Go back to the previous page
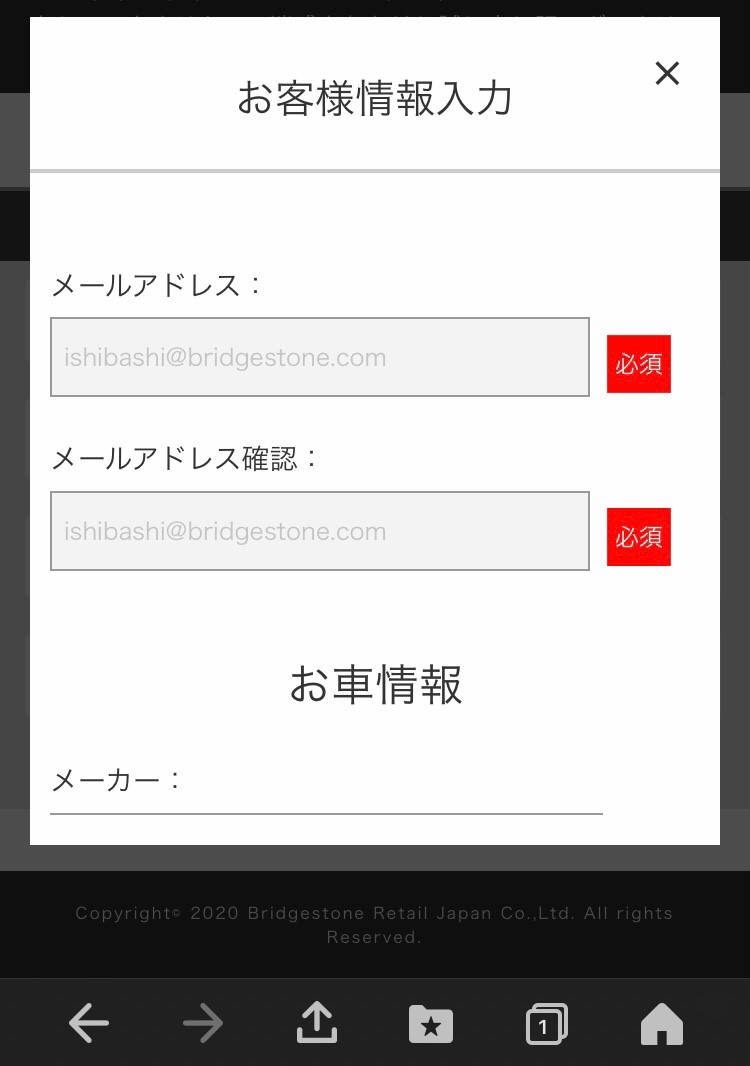This screenshot has height=1066, width=750. click(89, 1024)
